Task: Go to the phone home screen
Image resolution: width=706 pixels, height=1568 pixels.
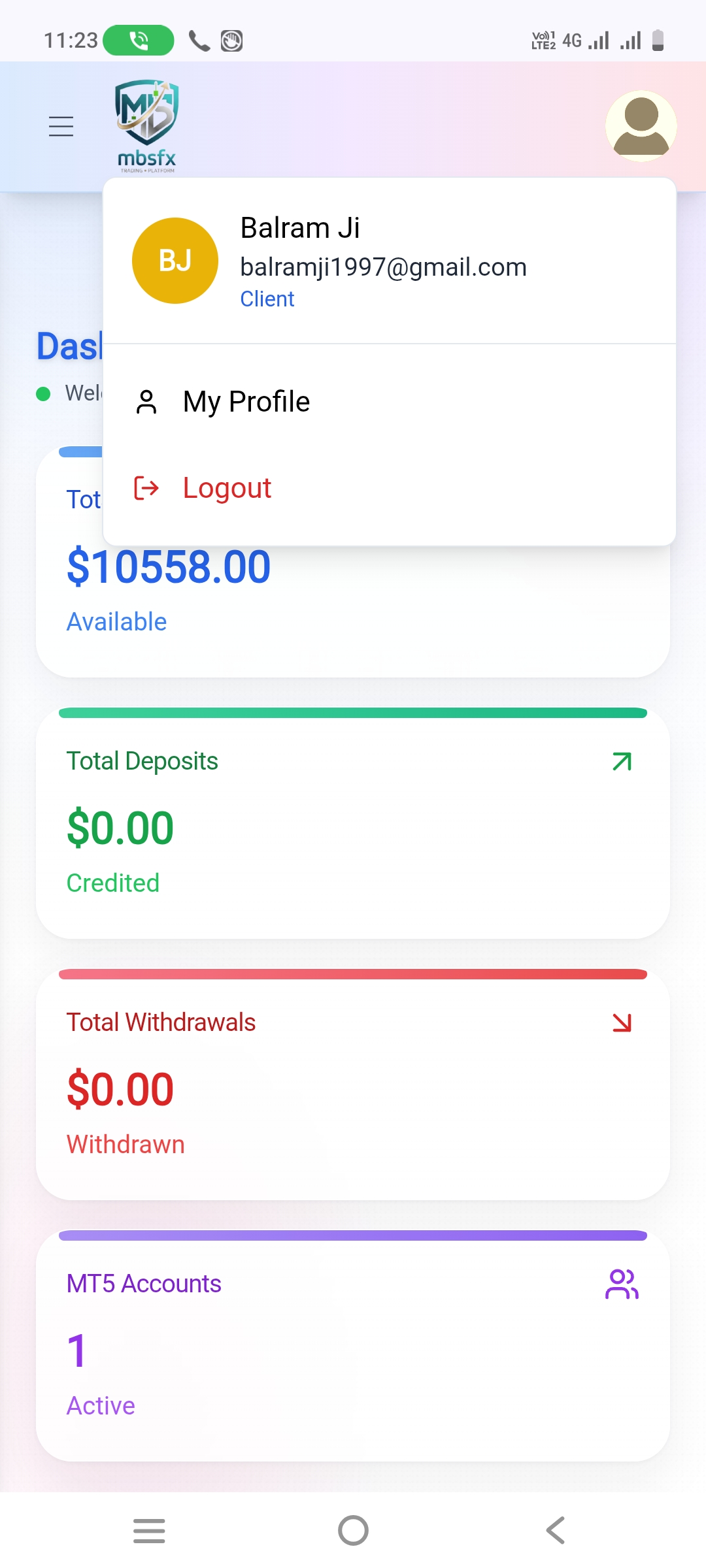Action: [x=353, y=1530]
